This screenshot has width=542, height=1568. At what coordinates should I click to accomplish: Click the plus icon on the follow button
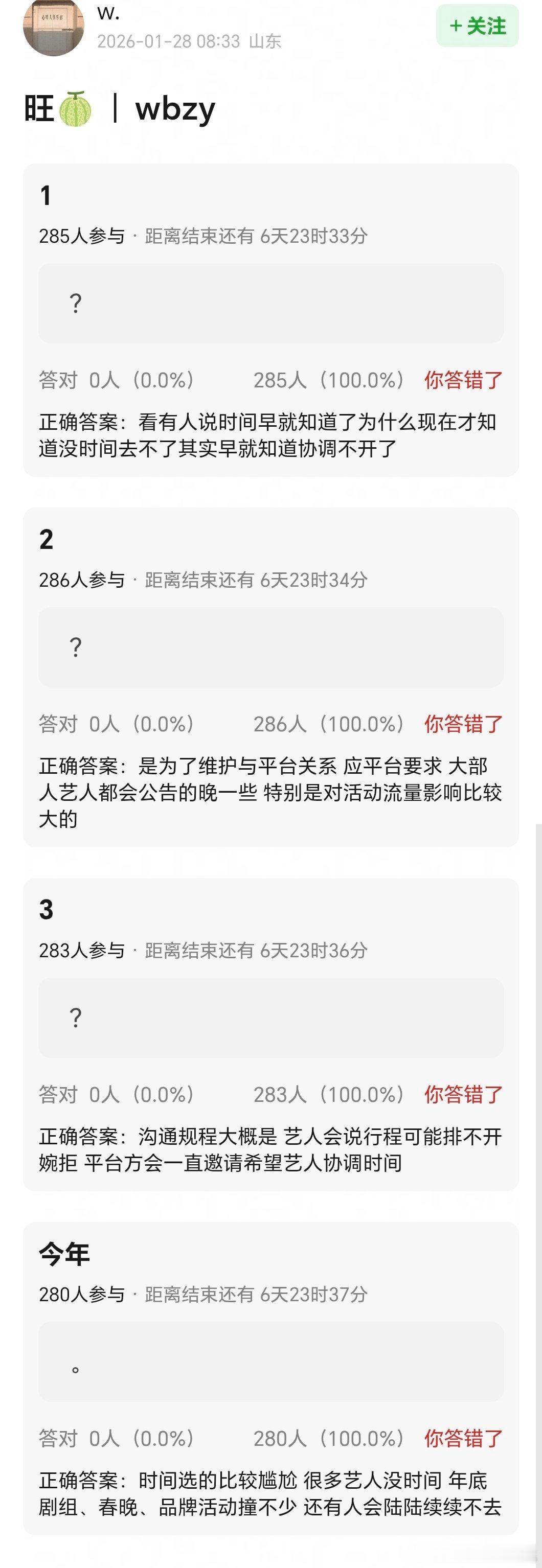pos(455,26)
